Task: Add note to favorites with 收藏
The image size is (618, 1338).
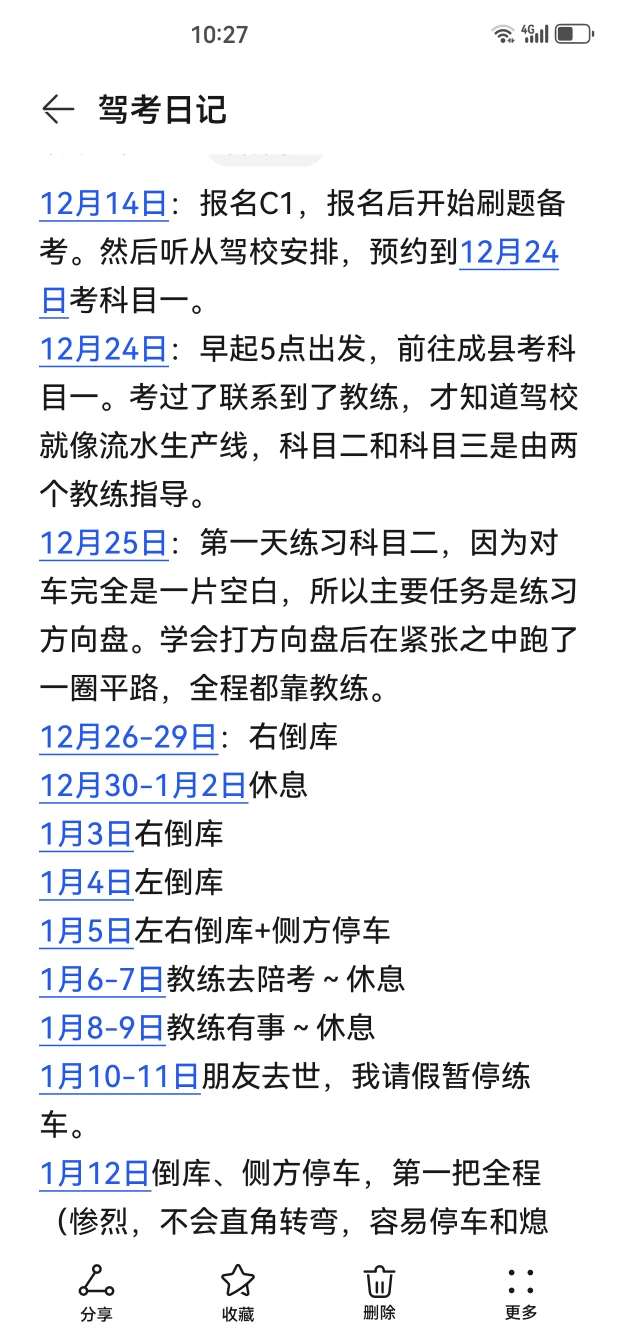Action: coord(238,1294)
